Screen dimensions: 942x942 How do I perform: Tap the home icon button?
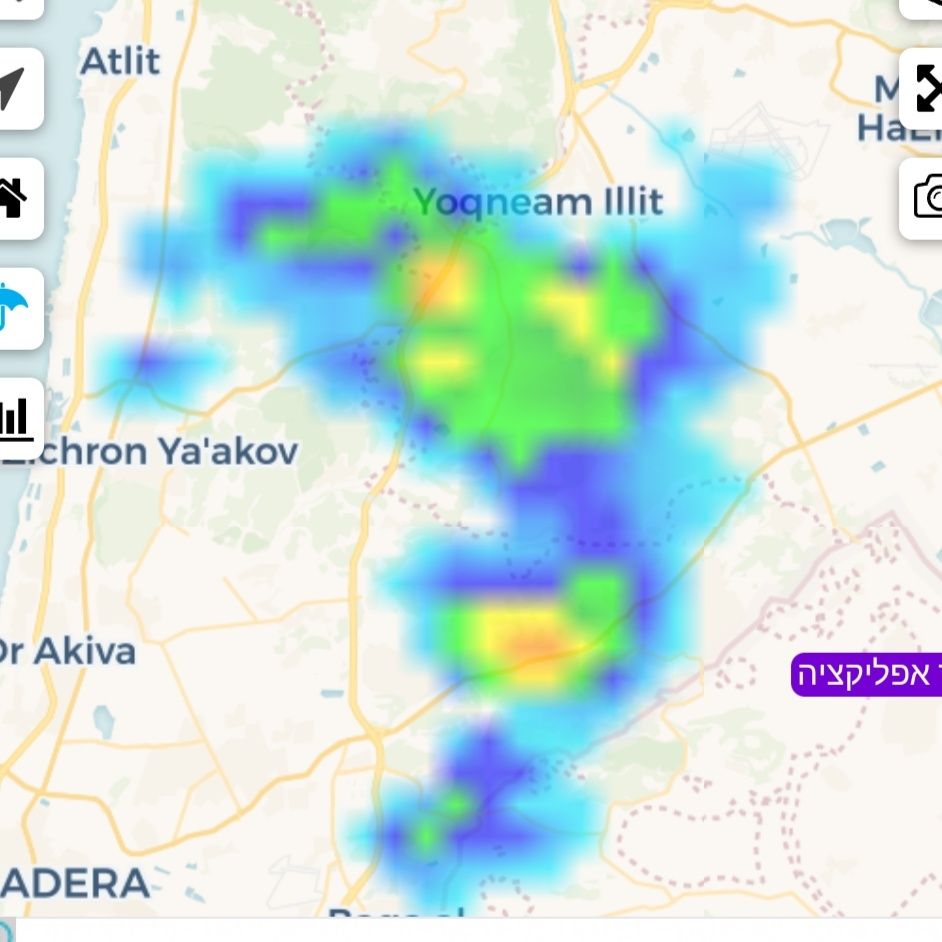point(14,198)
